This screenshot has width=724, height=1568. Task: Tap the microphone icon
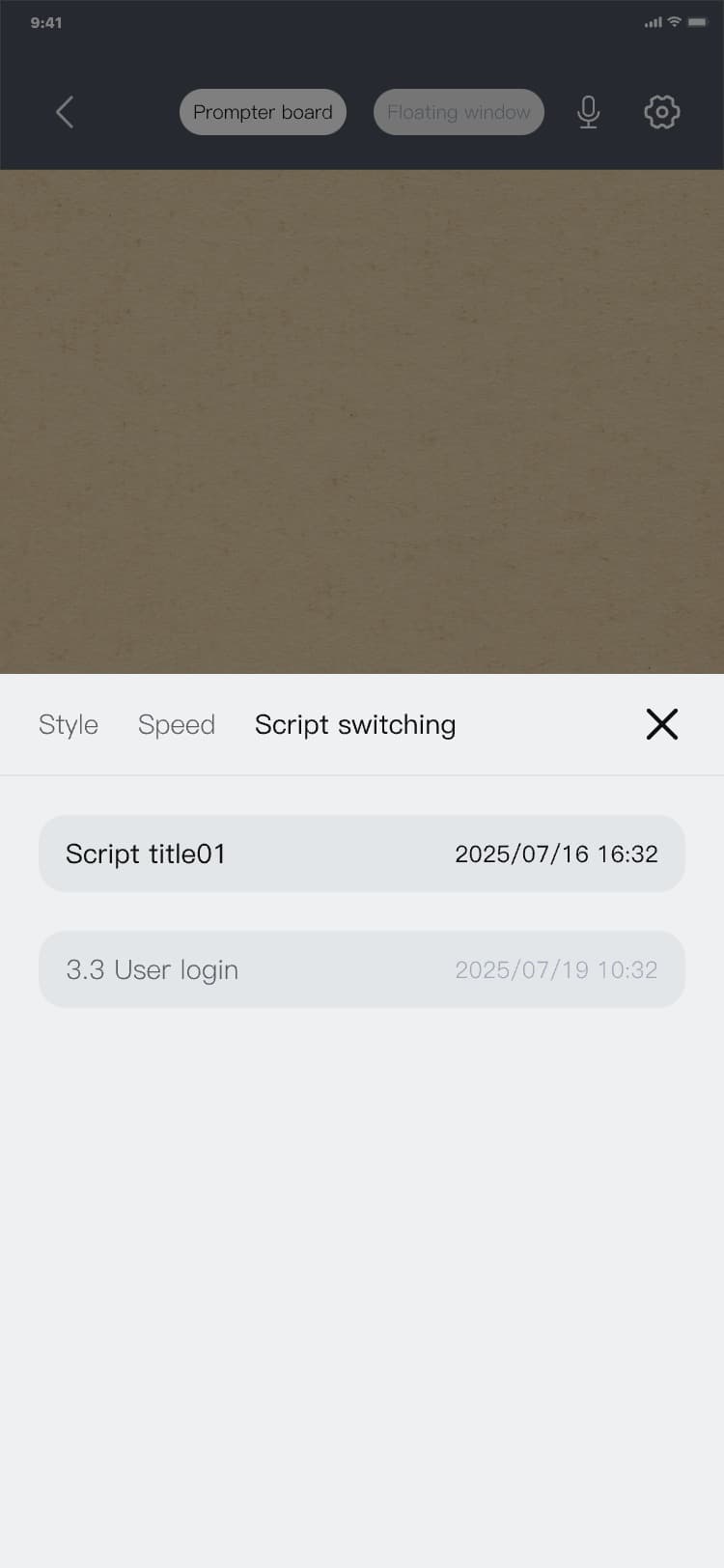(588, 112)
